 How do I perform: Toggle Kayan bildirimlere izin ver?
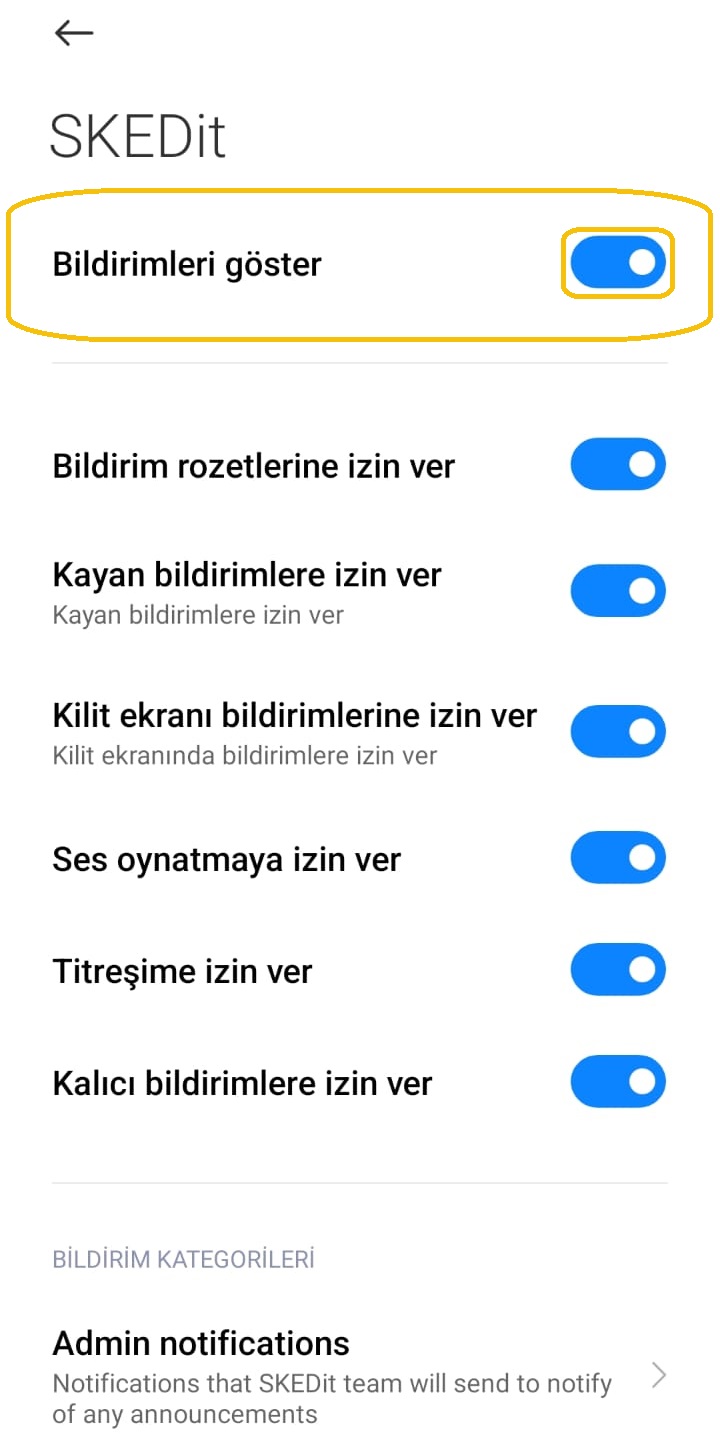617,591
